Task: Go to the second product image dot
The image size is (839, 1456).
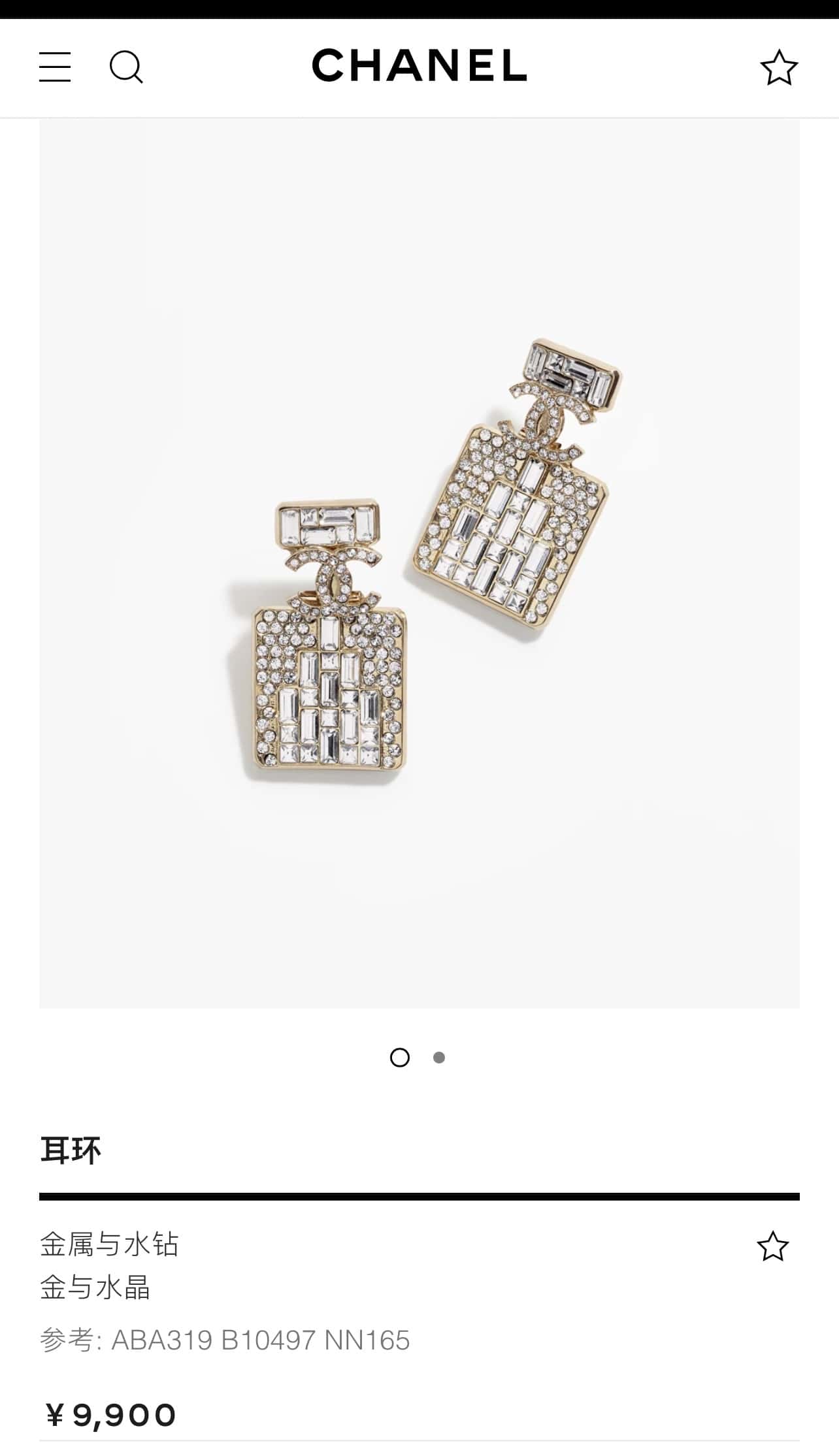Action: pyautogui.click(x=439, y=1058)
